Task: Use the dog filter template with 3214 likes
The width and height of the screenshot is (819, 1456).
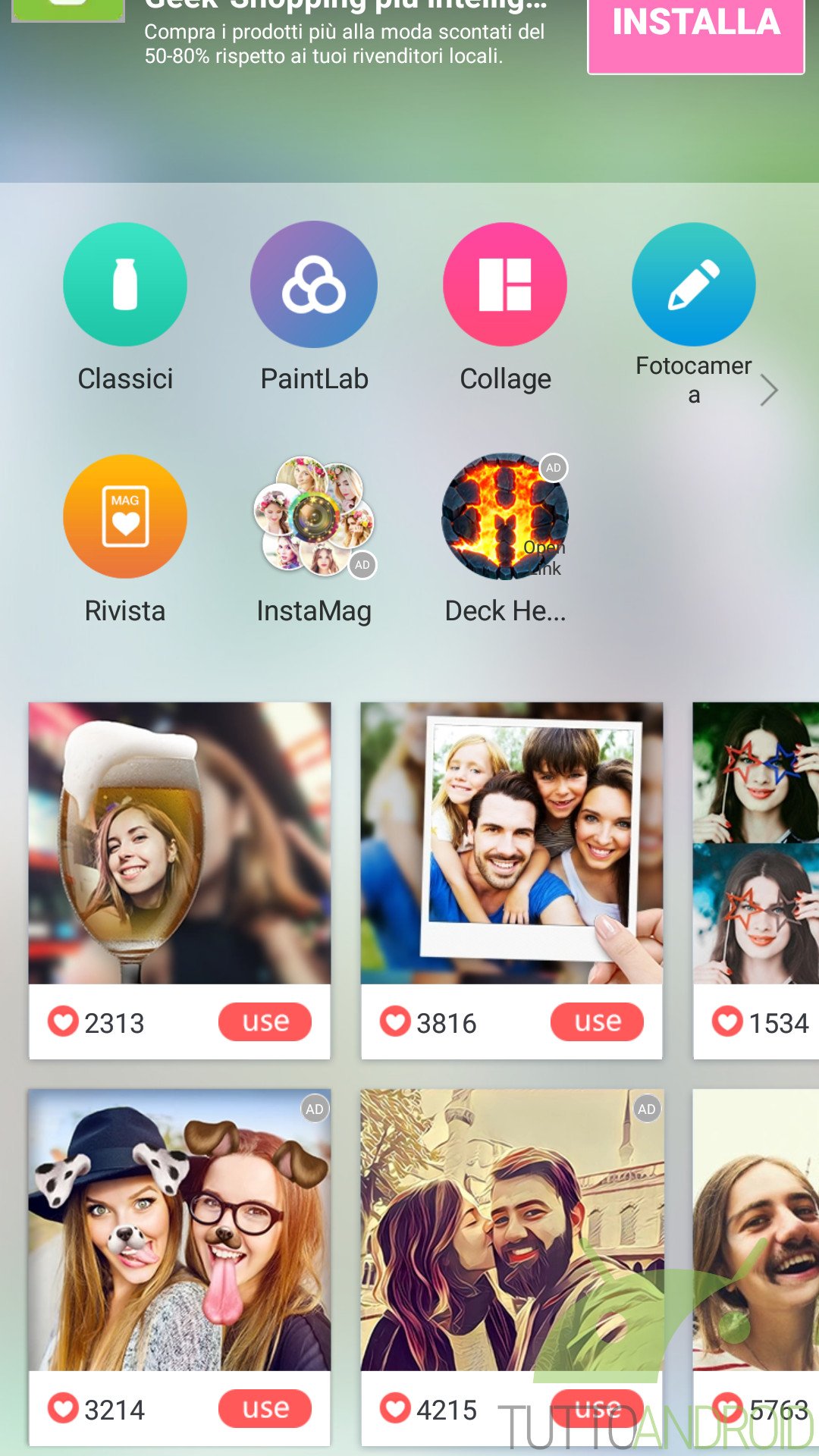Action: [265, 1409]
